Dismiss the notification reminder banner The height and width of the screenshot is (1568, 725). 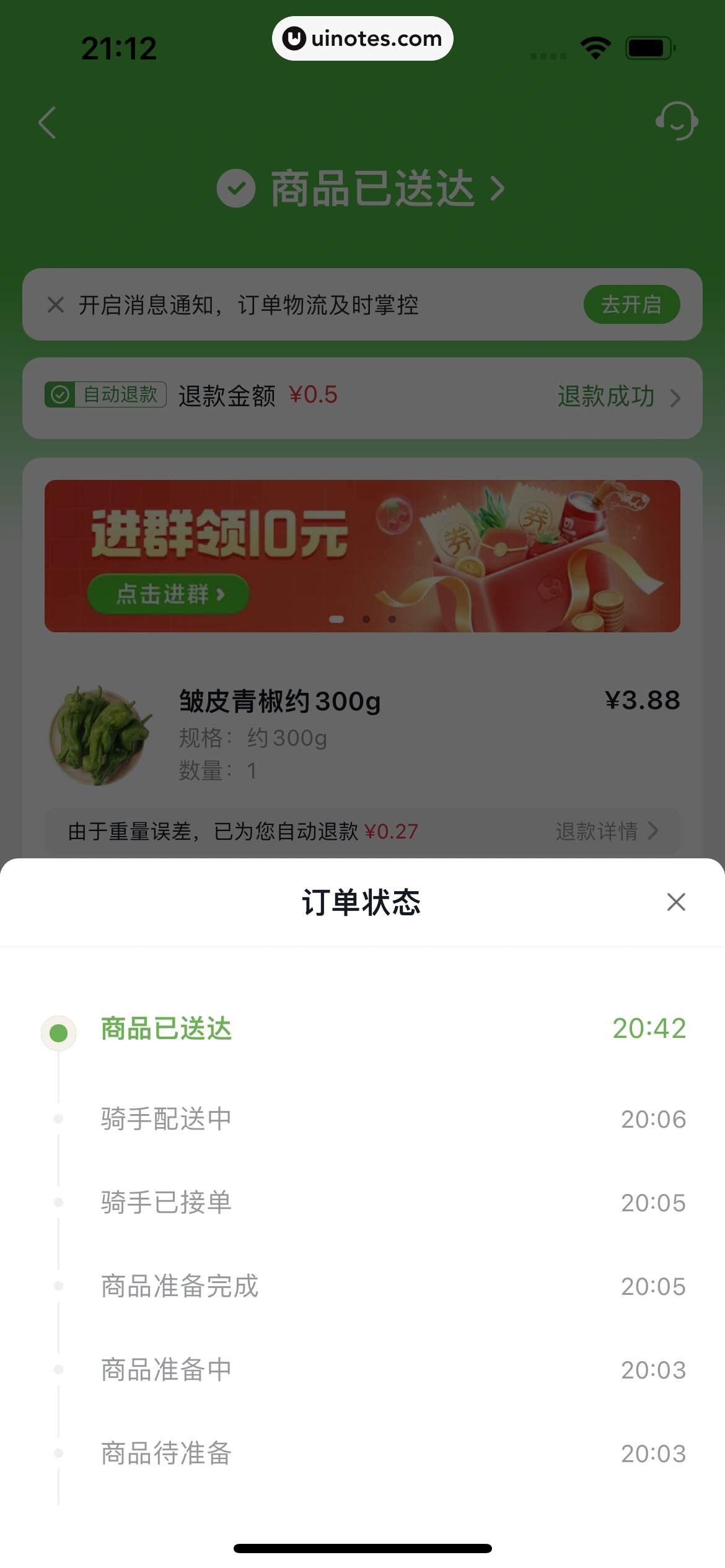tap(56, 305)
